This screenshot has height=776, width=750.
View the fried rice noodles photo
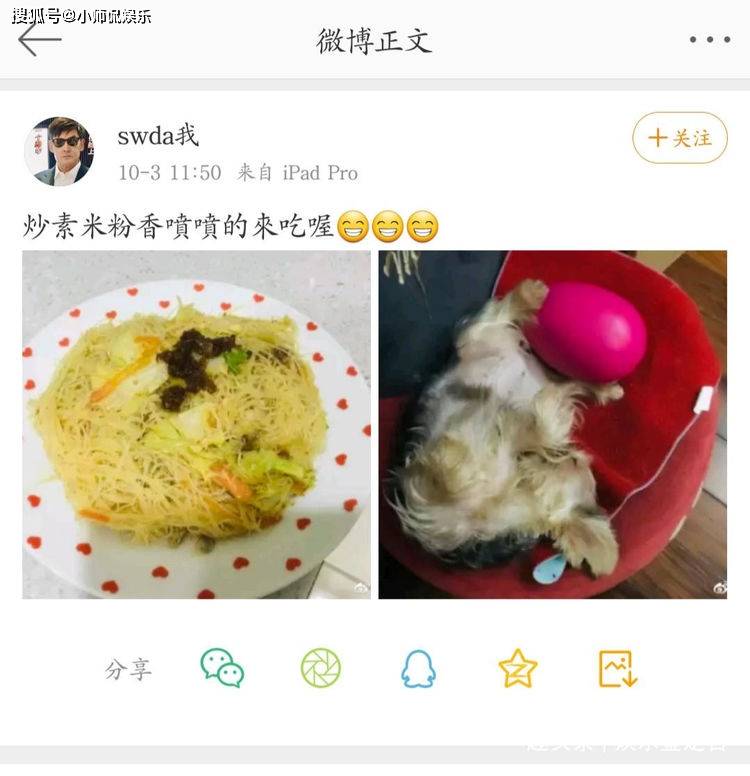[197, 424]
